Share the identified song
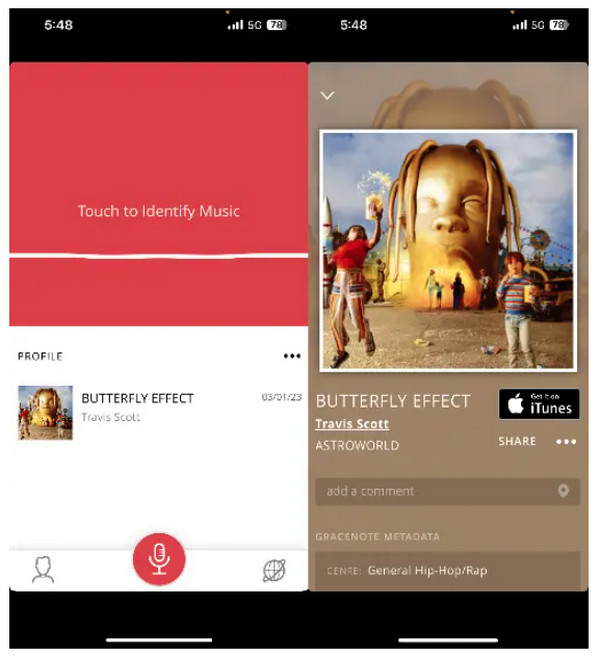The width and height of the screenshot is (600, 657). coord(517,441)
